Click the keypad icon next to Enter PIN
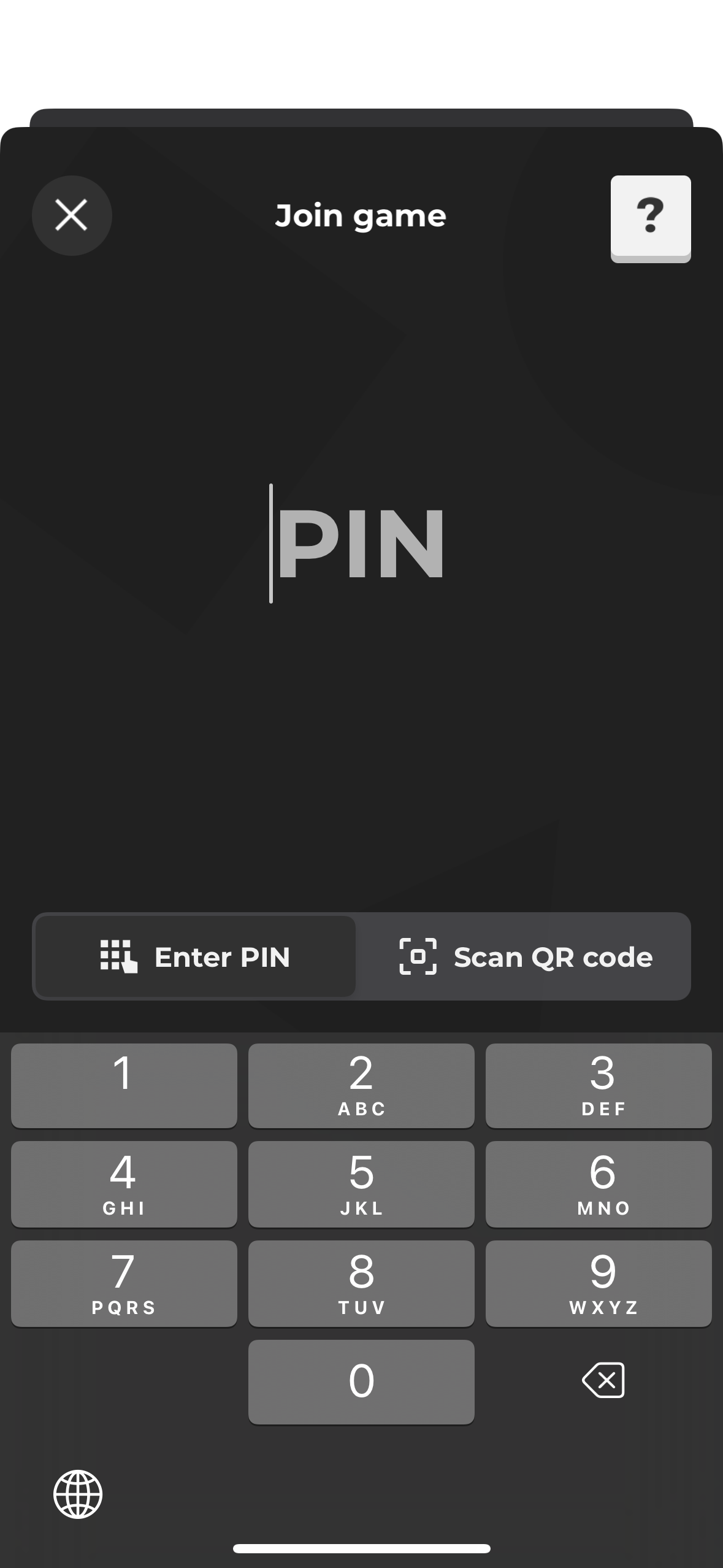723x1568 pixels. (119, 956)
